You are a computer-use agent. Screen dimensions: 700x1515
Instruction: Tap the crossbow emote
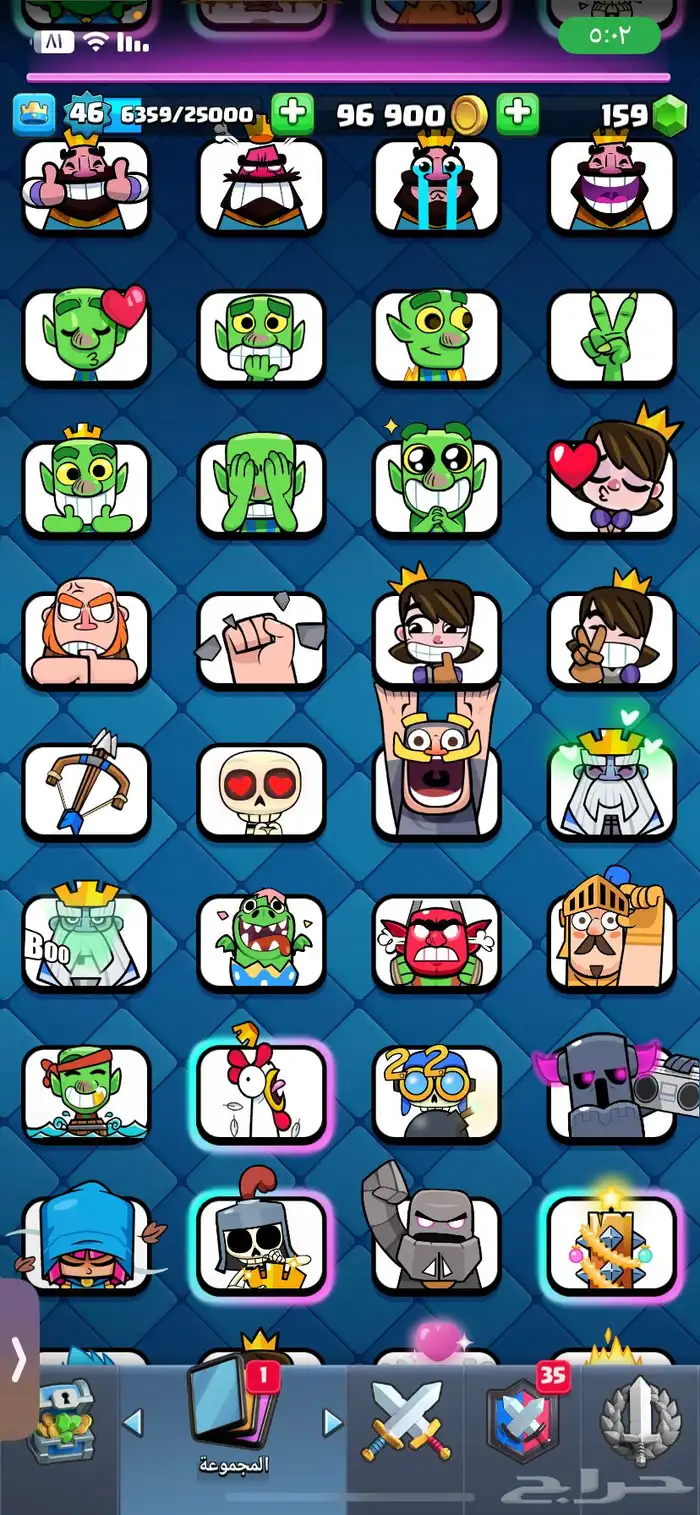86,790
